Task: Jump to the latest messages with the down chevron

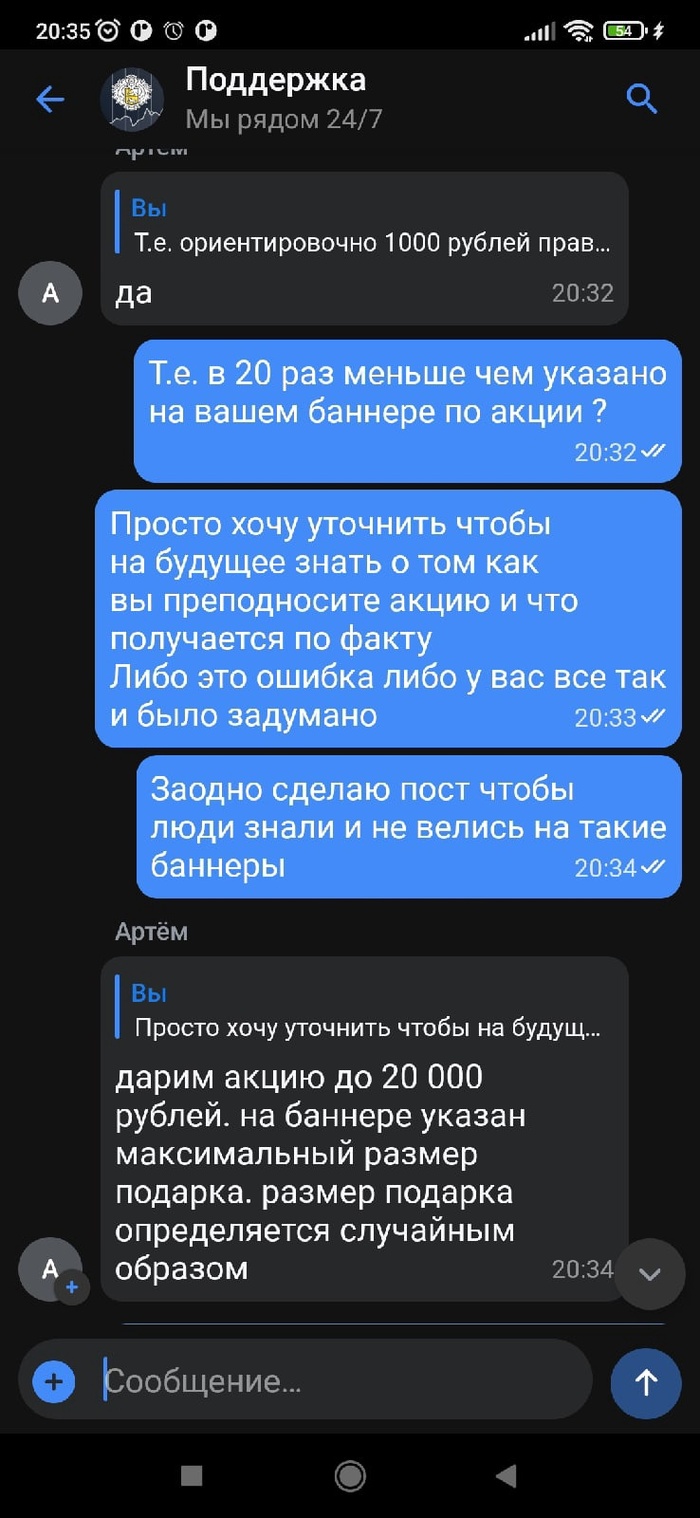Action: pos(650,1274)
